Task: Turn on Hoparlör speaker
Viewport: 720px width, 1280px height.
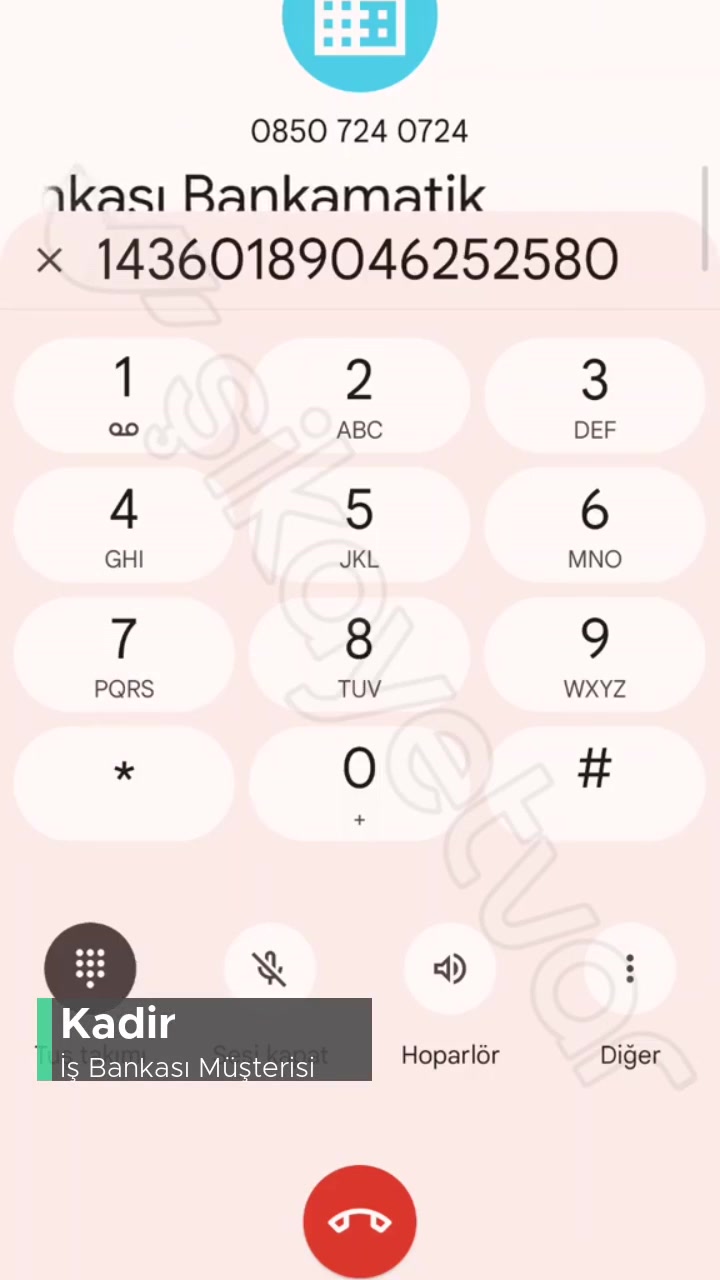Action: [450, 968]
